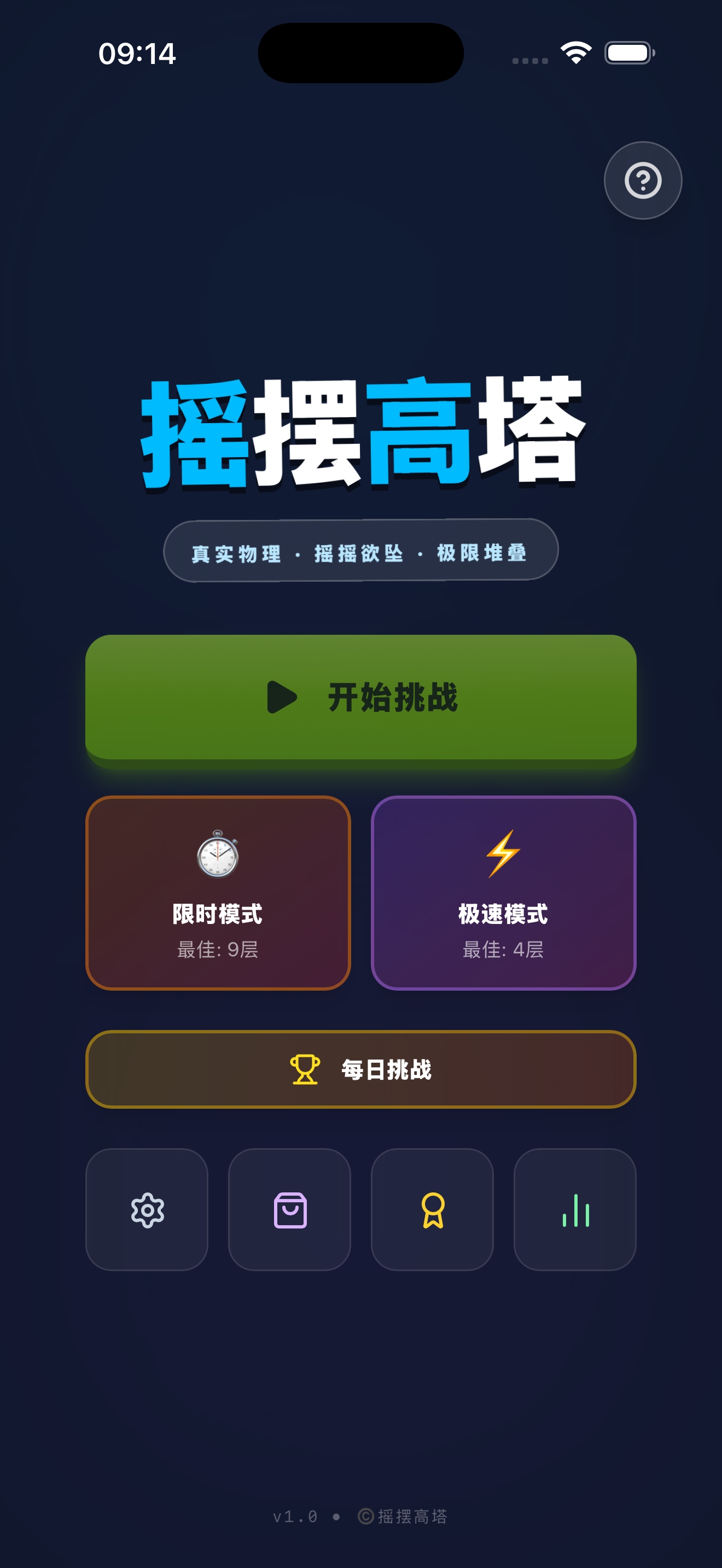The width and height of the screenshot is (722, 1568).
Task: View achievements via the medal icon
Action: 432,1210
